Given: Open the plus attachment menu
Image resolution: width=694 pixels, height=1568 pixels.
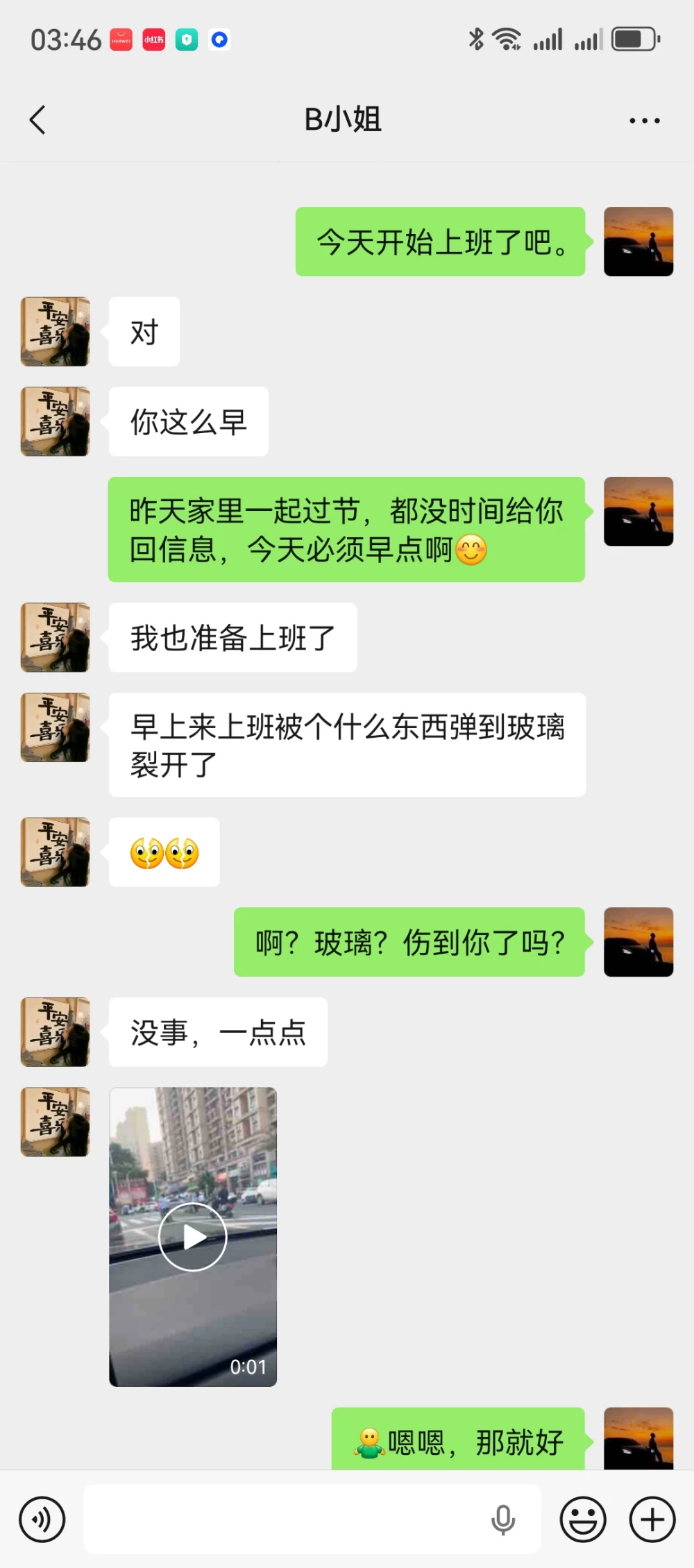Looking at the screenshot, I should click(652, 1519).
